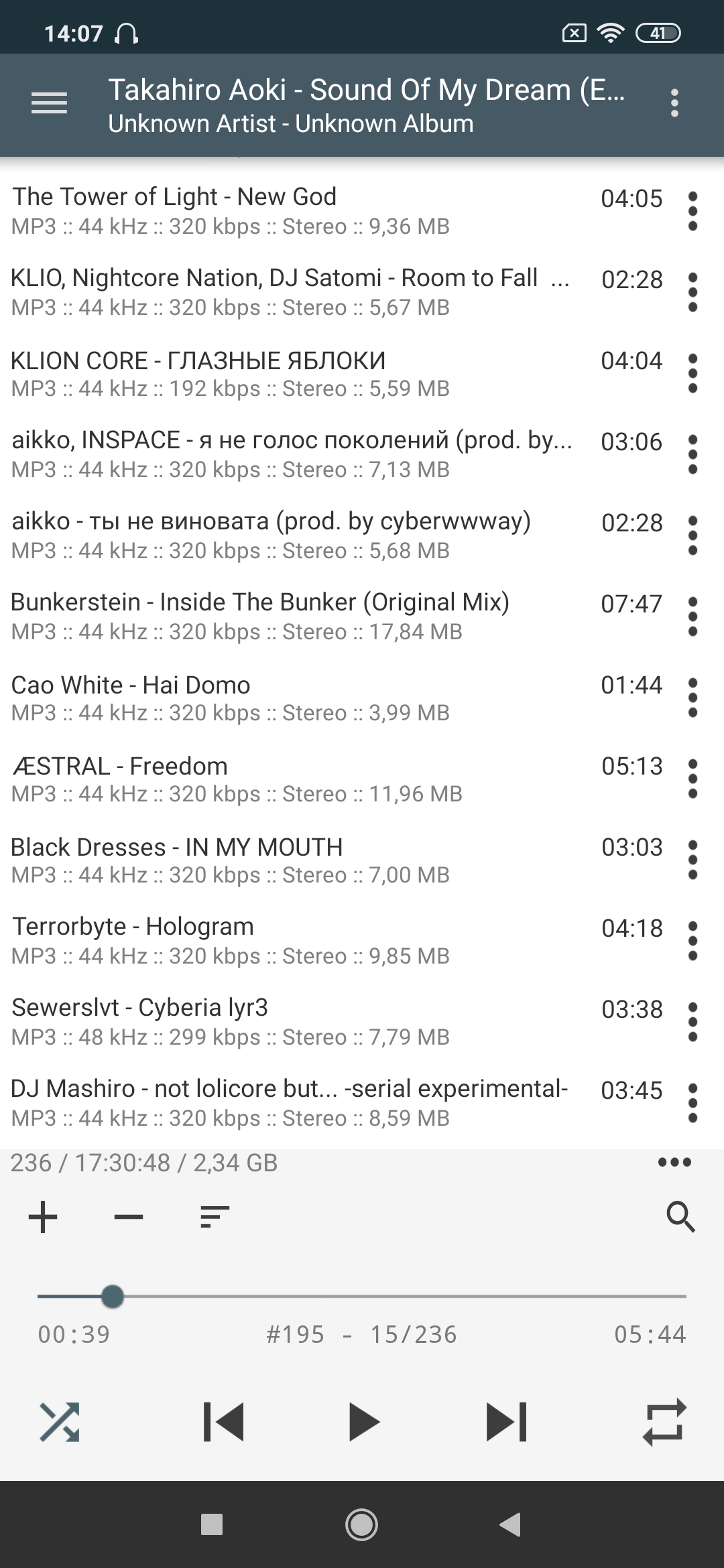Open options for Cao White - Hai Domo

pos(692,698)
